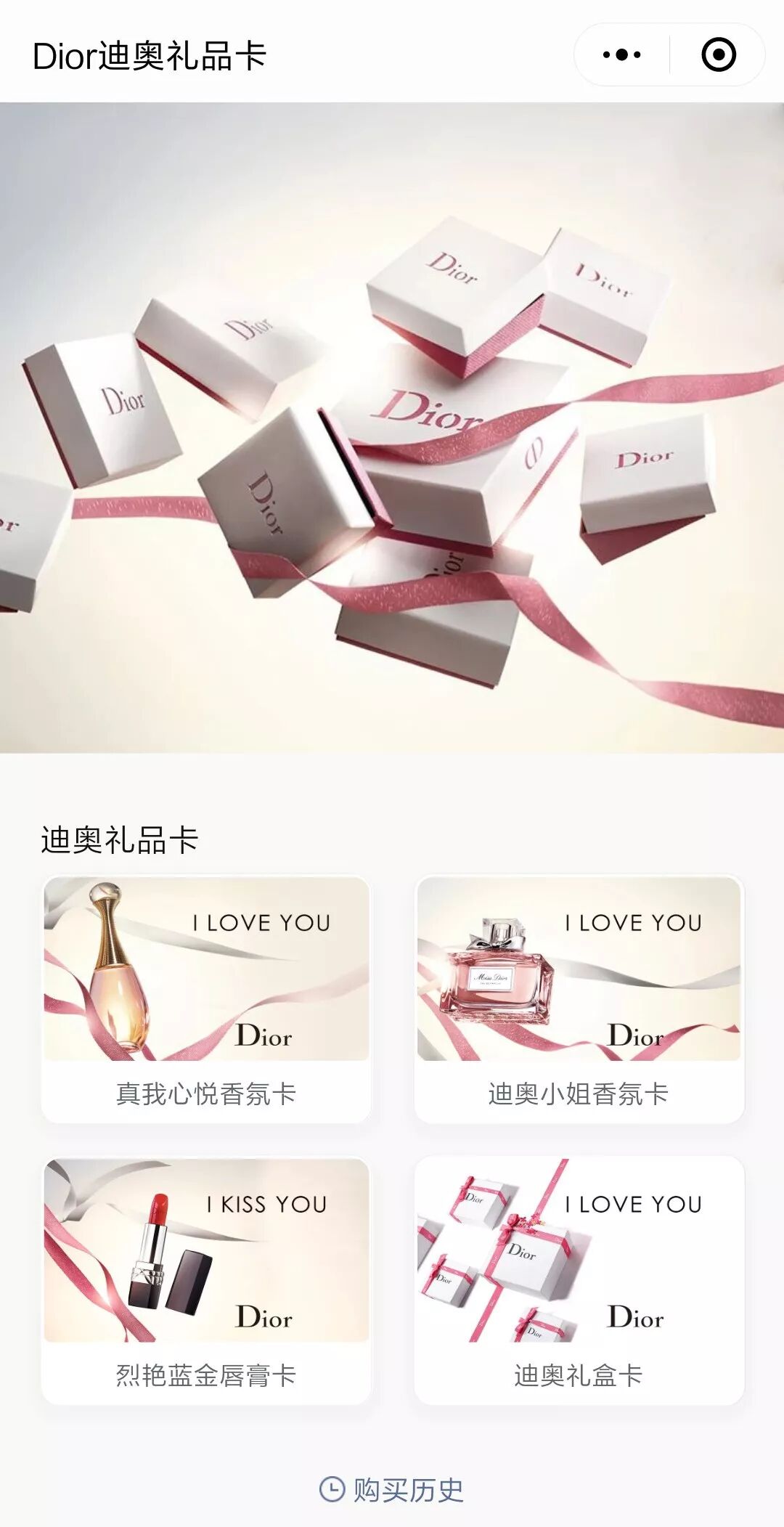Select the 迪奥小姐香氛卡 gift card
The height and width of the screenshot is (1527, 784).
pyautogui.click(x=579, y=998)
